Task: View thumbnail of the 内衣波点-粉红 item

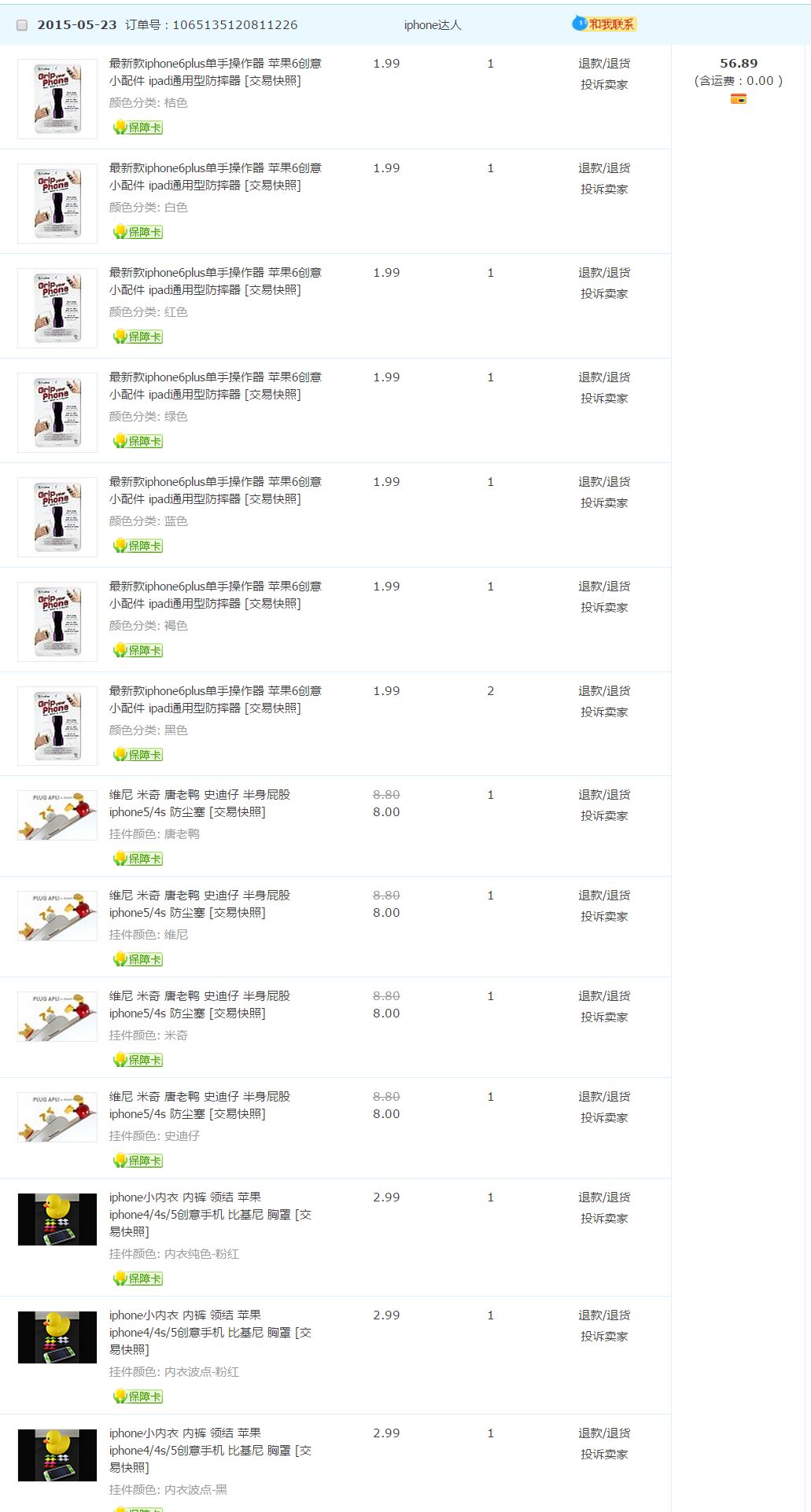Action: (57, 1337)
